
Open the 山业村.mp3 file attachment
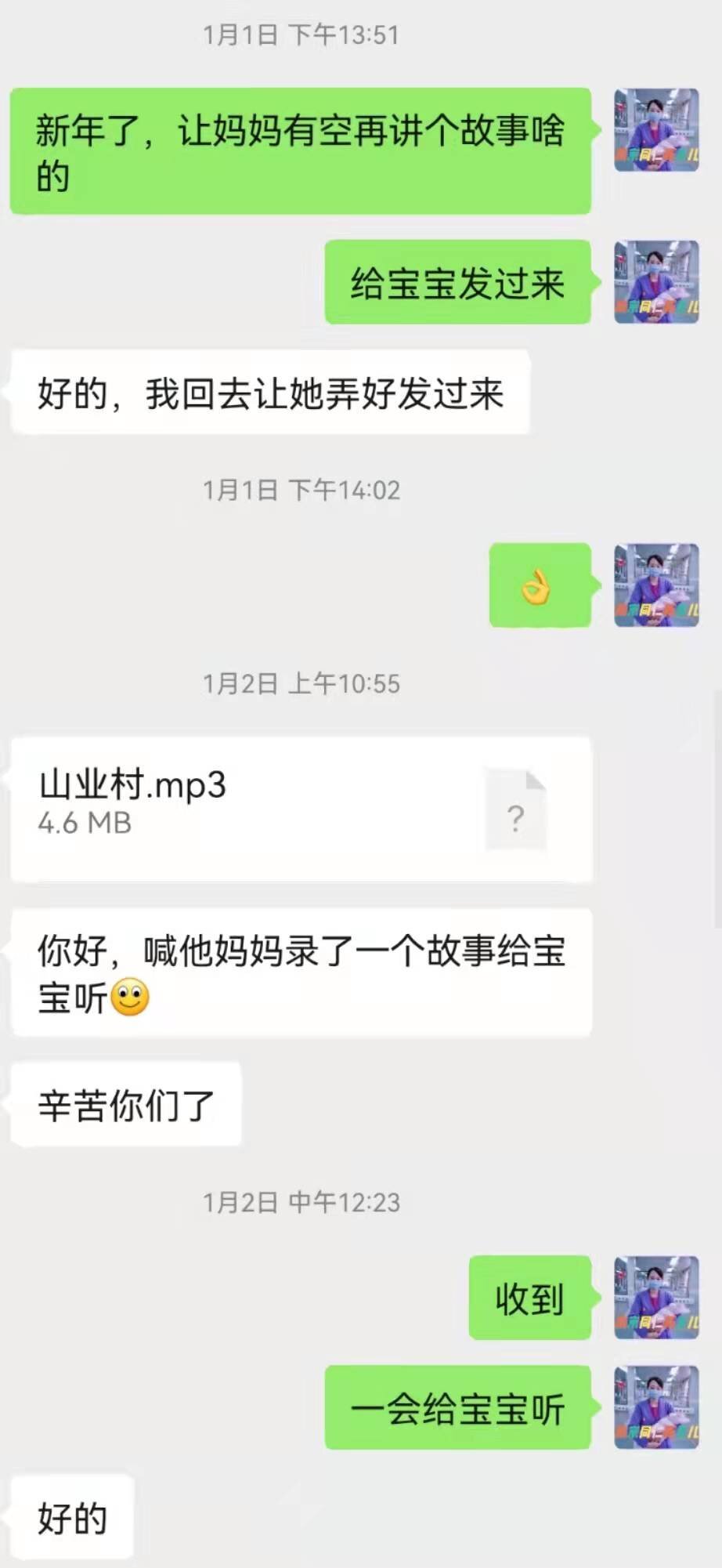point(301,808)
